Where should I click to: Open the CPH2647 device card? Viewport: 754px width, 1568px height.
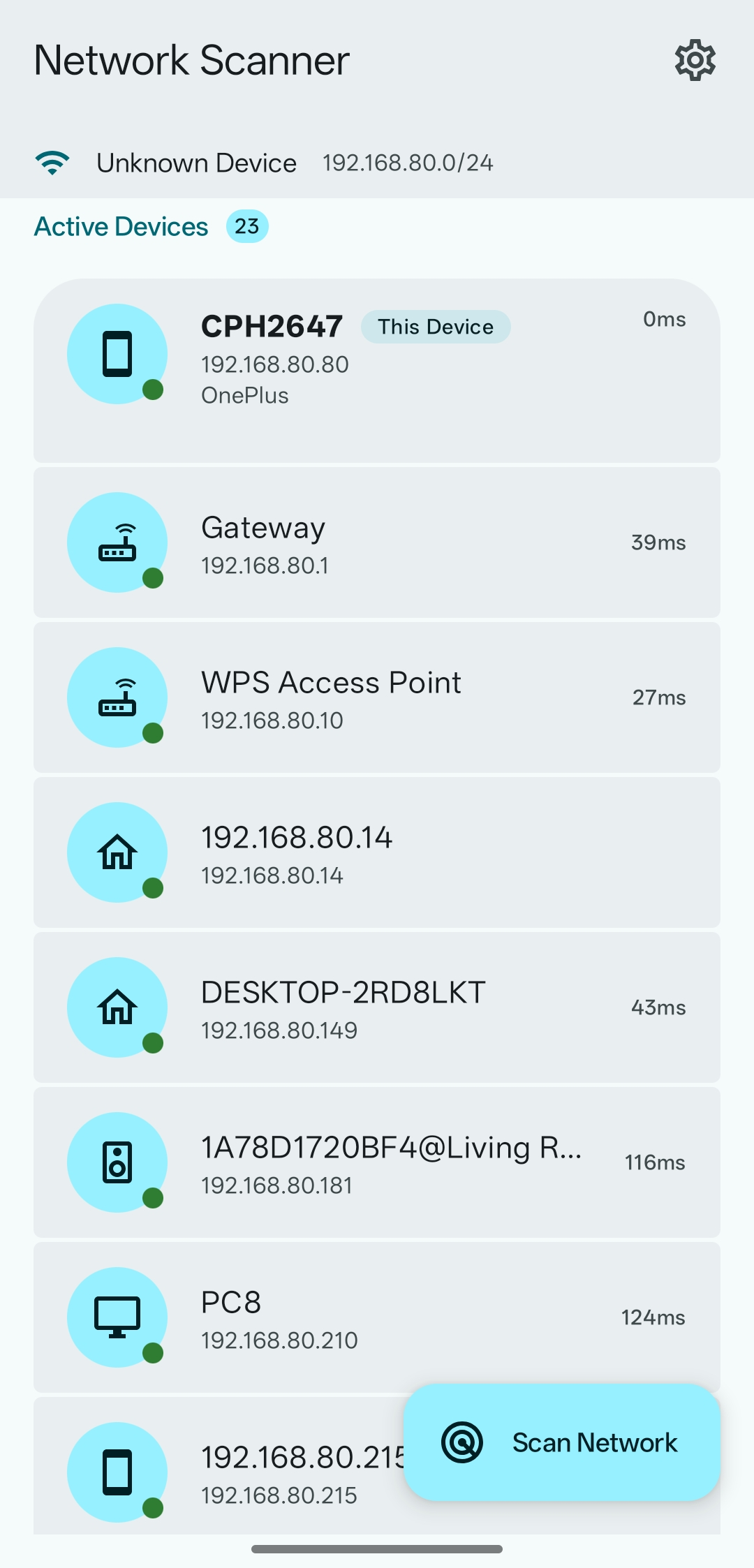[377, 371]
